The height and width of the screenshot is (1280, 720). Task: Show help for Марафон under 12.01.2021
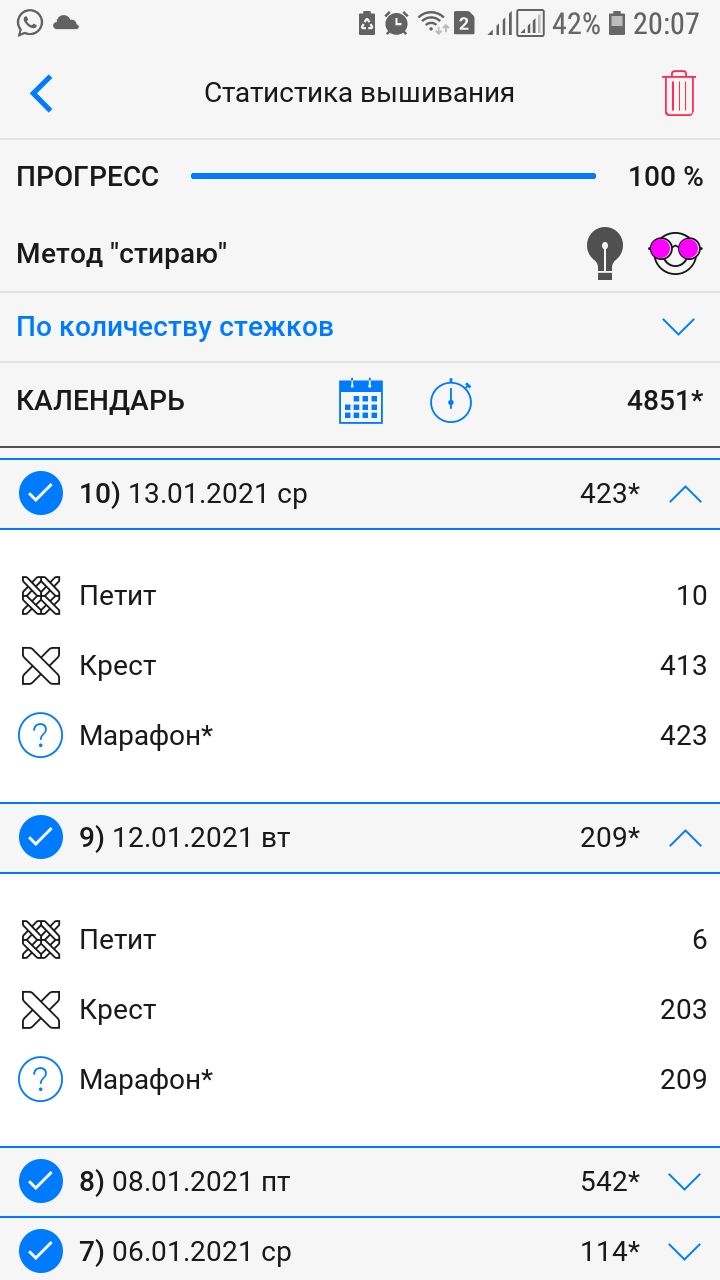(x=41, y=1080)
